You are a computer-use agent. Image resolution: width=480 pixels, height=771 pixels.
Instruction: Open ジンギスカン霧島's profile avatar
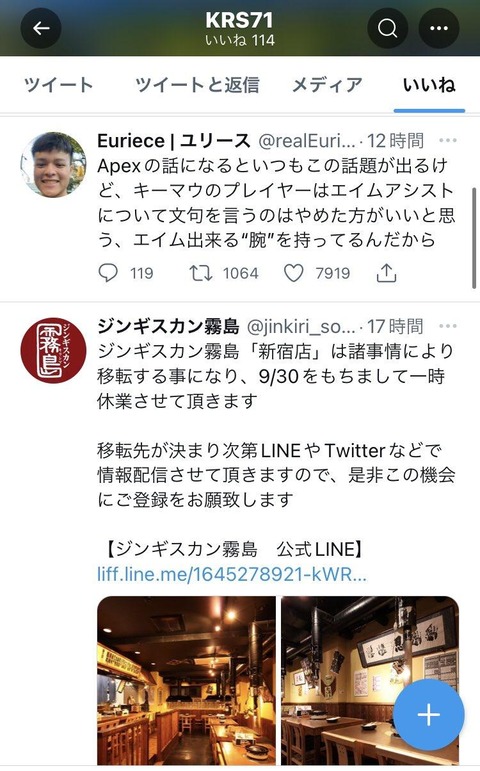point(53,350)
